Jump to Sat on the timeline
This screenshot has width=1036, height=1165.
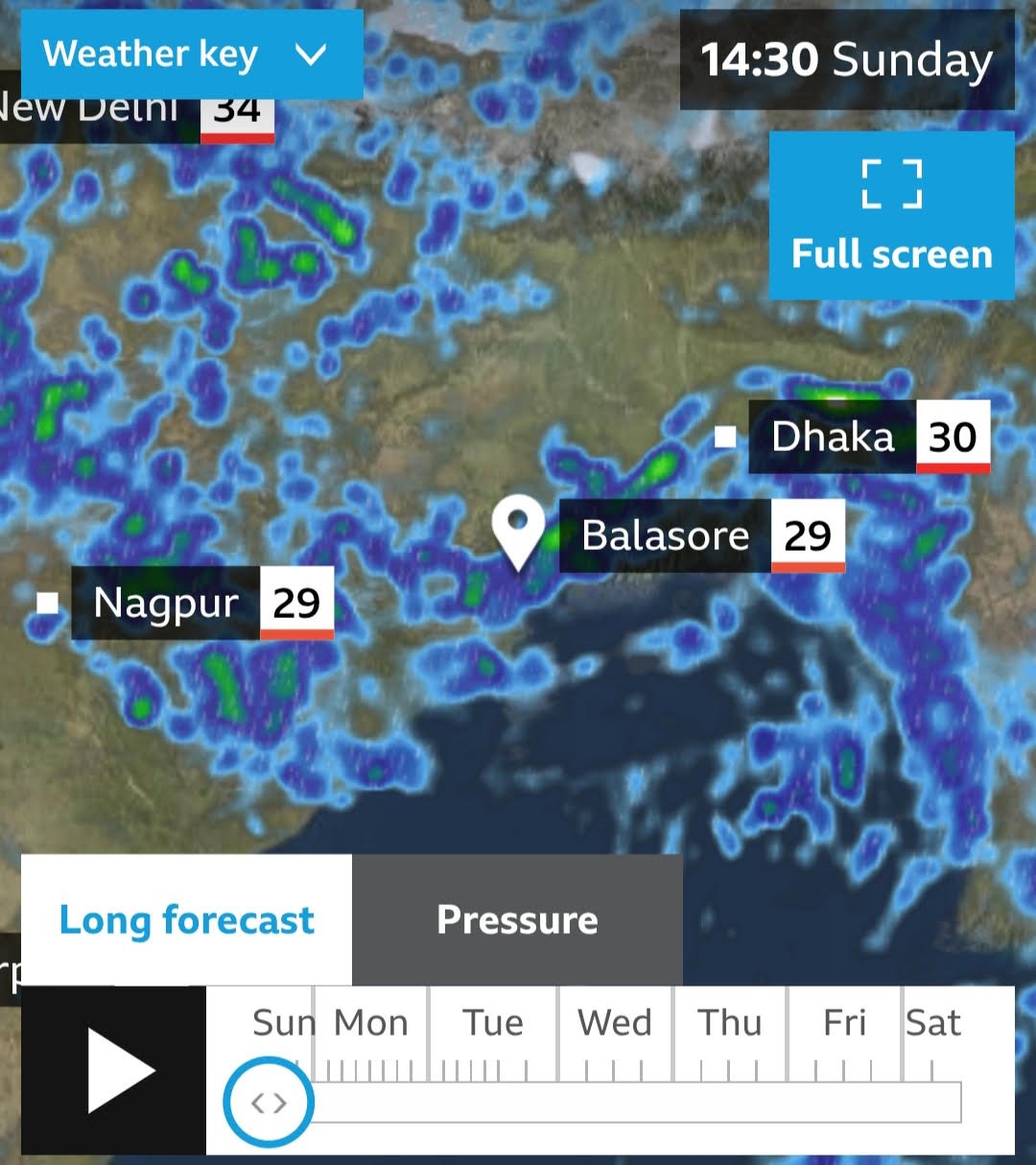(x=933, y=1023)
